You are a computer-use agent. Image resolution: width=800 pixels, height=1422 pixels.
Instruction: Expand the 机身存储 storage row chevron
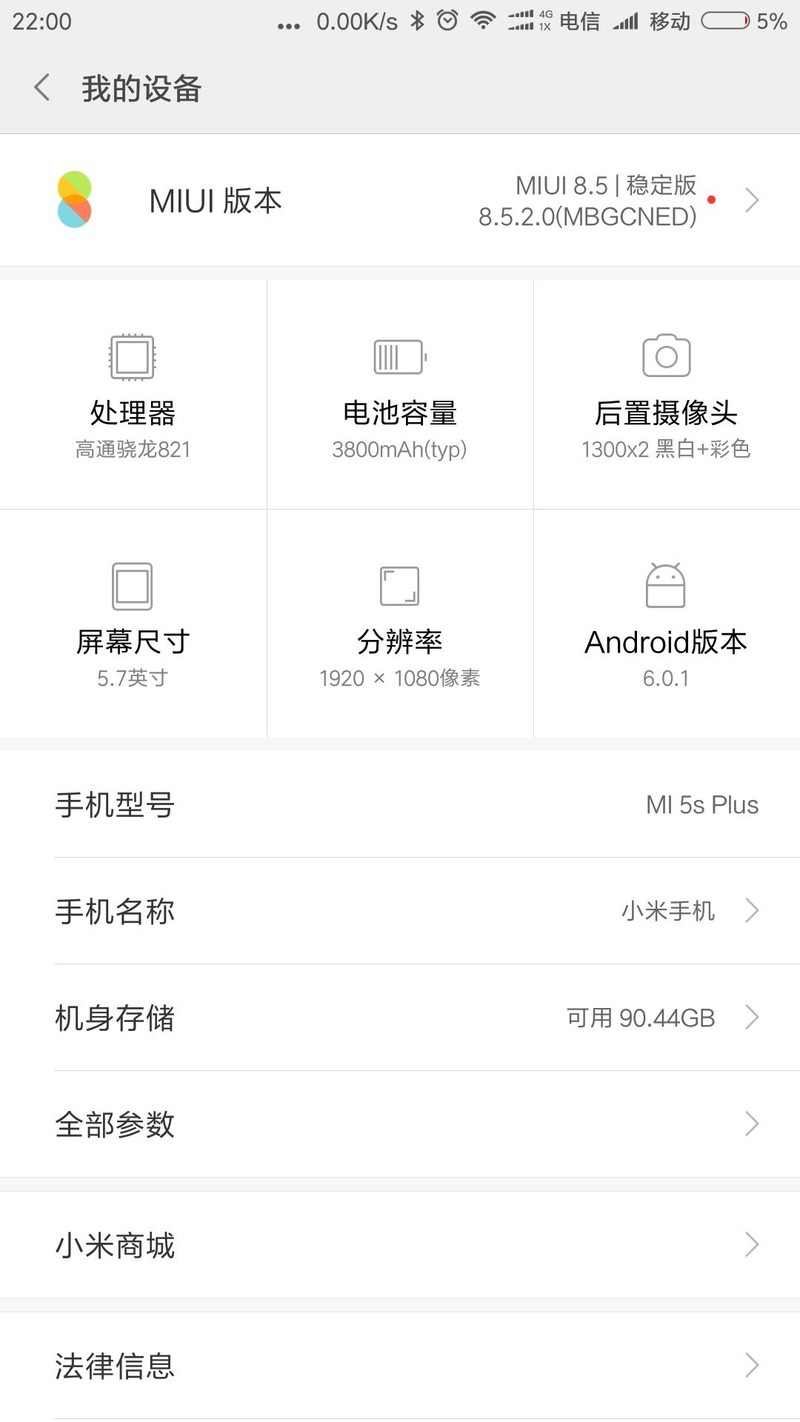(751, 1018)
